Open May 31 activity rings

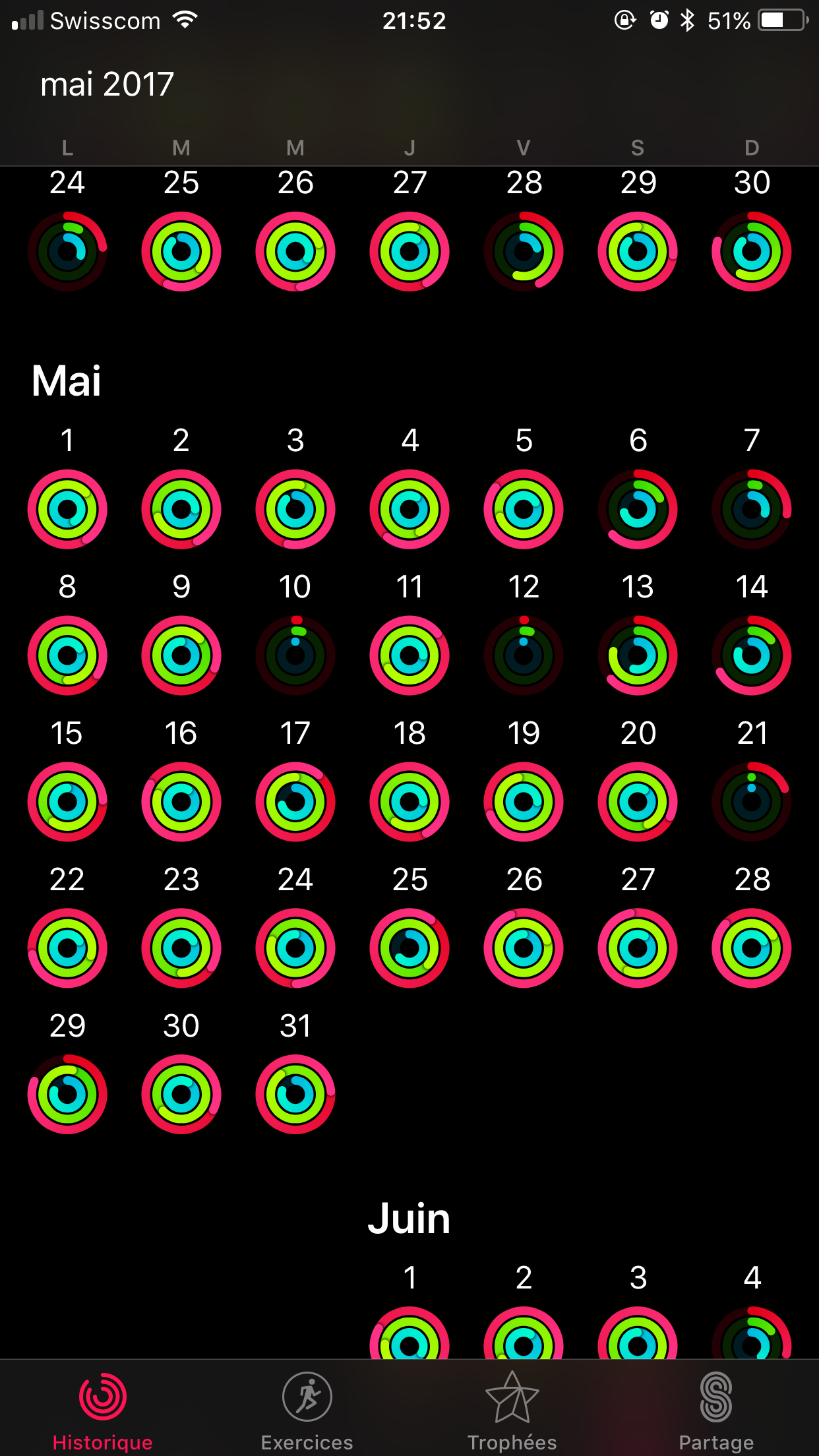(295, 1095)
